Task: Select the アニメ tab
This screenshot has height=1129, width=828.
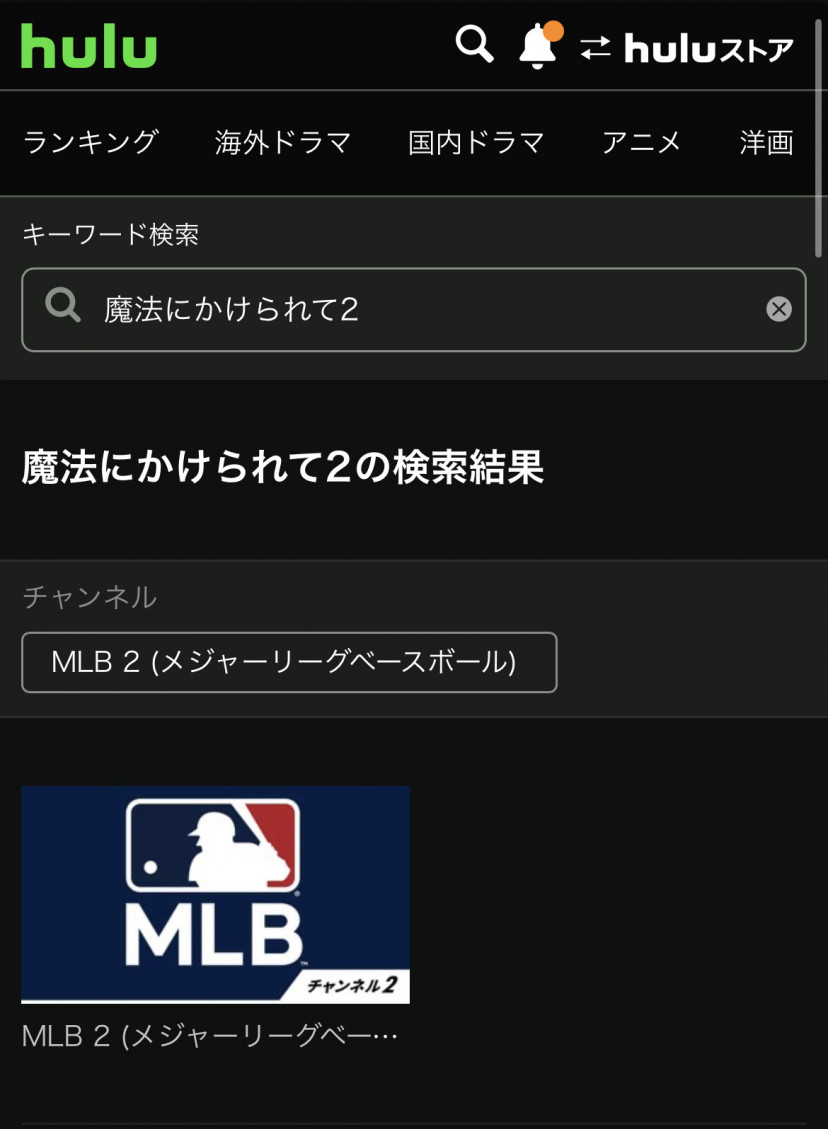Action: point(641,142)
